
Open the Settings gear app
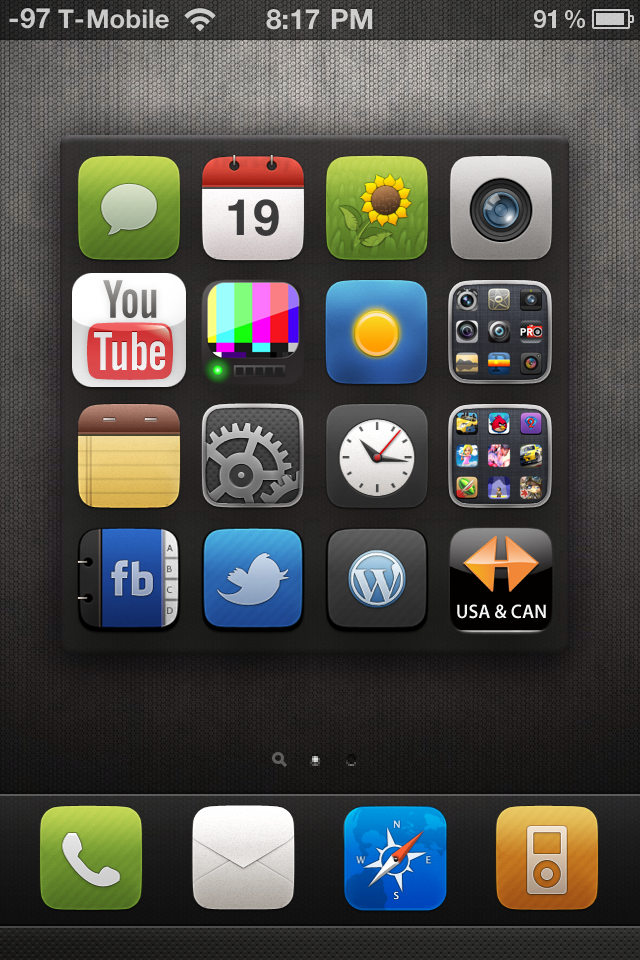[x=253, y=456]
